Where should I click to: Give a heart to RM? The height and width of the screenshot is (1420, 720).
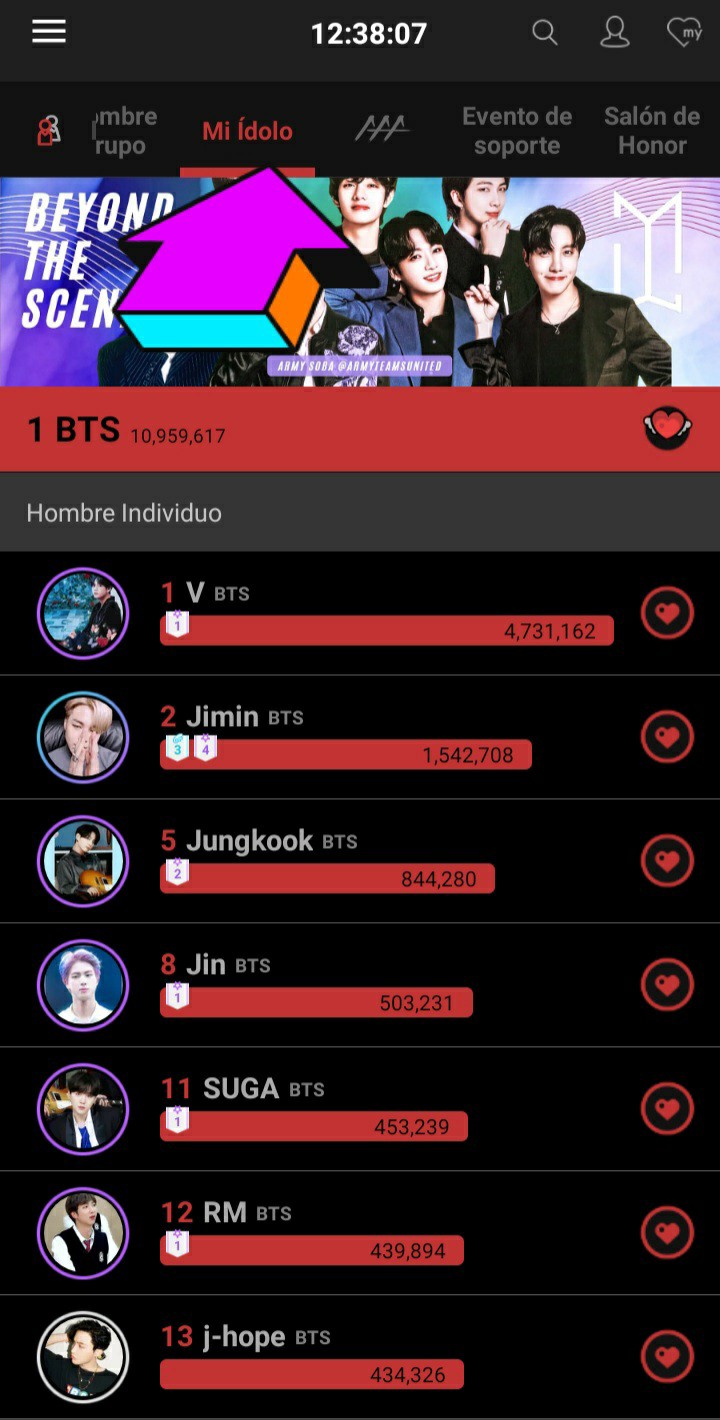point(667,1233)
